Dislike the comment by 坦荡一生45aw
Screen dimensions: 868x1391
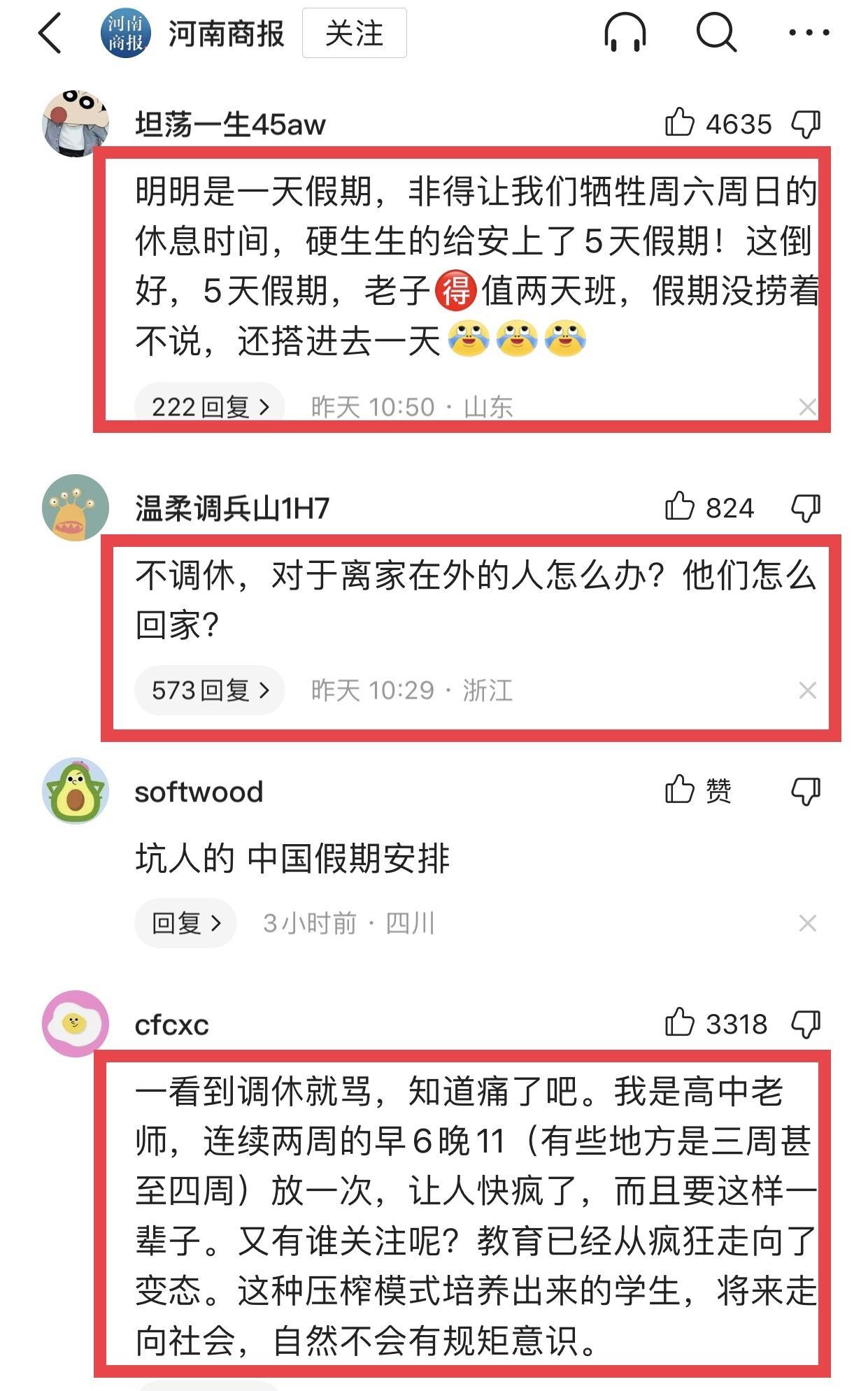click(806, 124)
